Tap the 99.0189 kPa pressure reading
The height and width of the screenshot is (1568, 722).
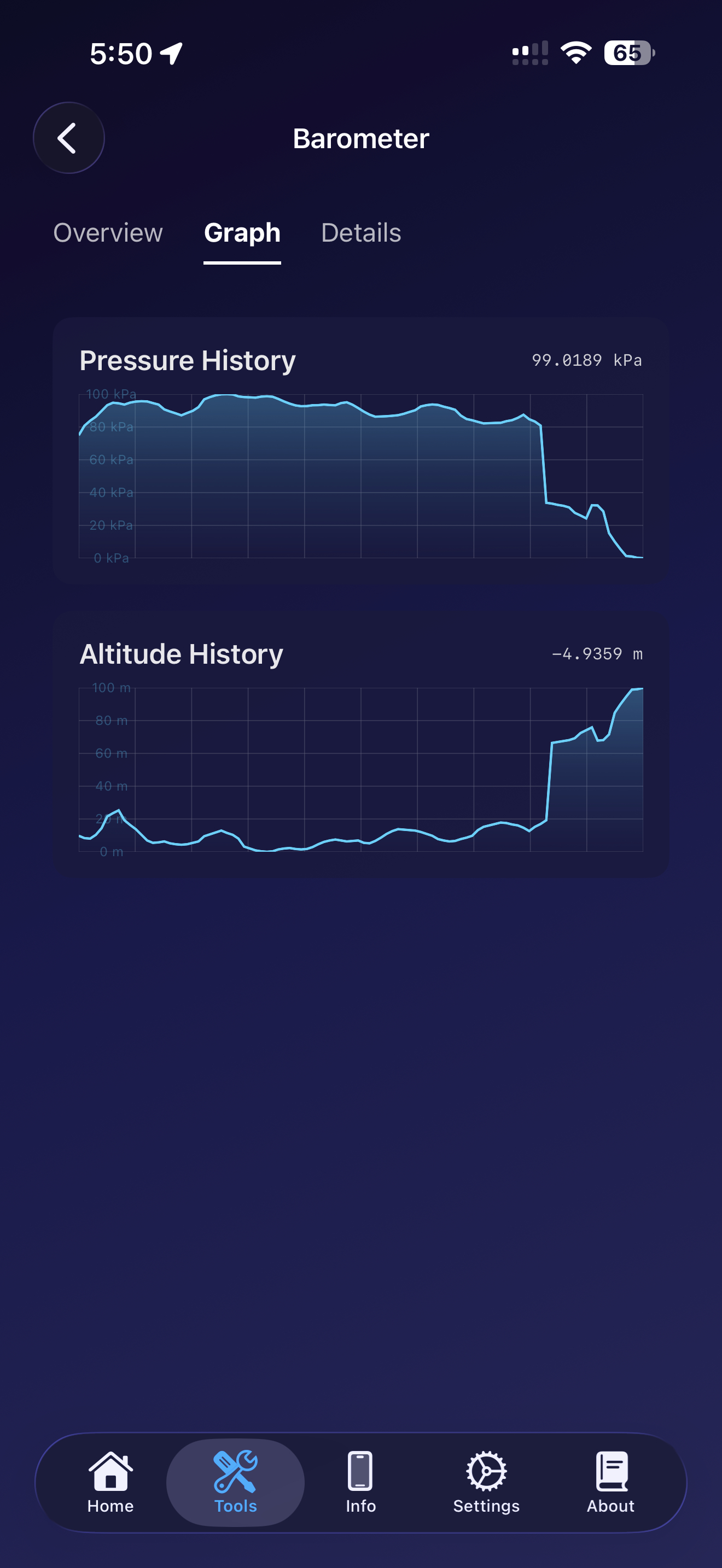(586, 360)
